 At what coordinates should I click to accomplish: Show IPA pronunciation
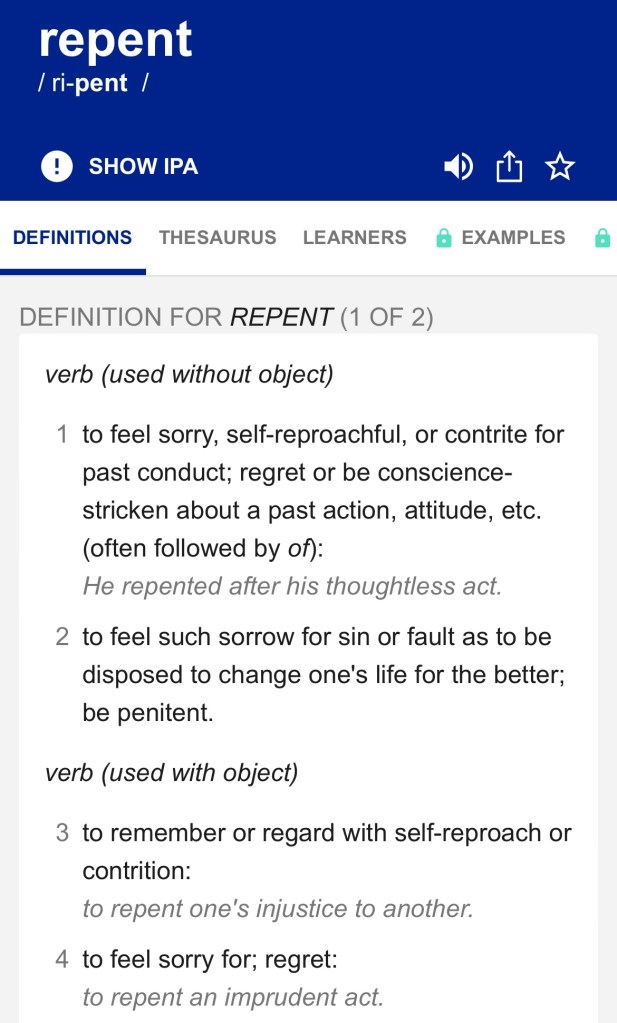(120, 166)
